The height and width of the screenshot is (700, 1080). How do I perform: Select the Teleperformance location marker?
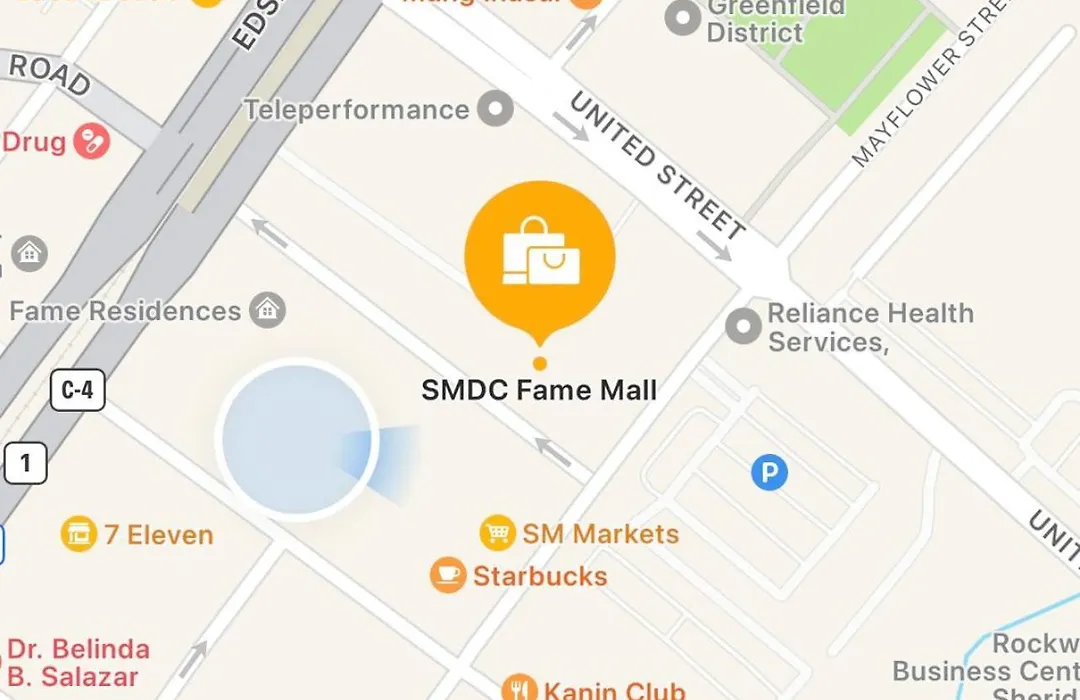coord(494,108)
